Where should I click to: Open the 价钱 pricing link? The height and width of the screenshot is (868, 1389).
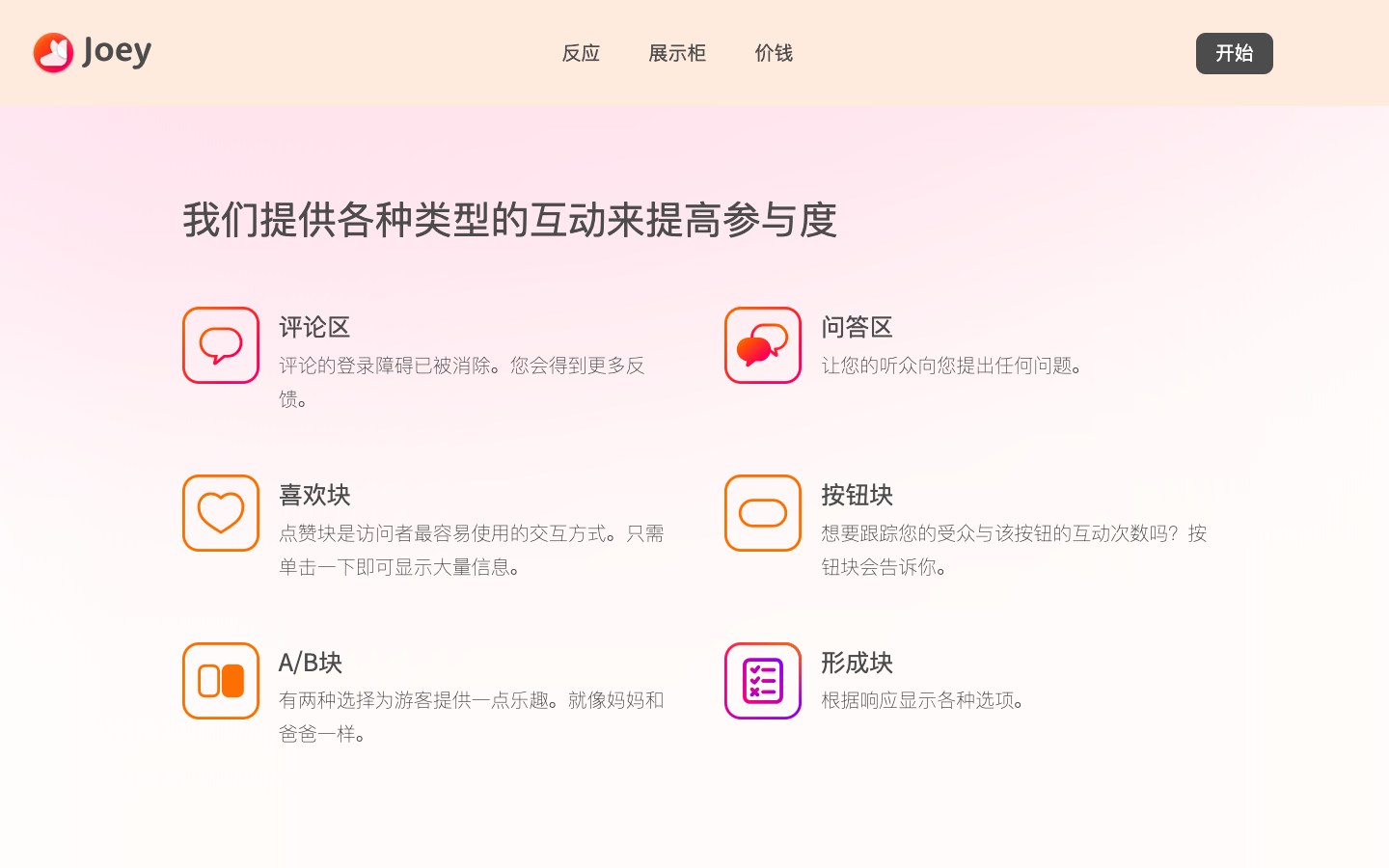[x=774, y=53]
